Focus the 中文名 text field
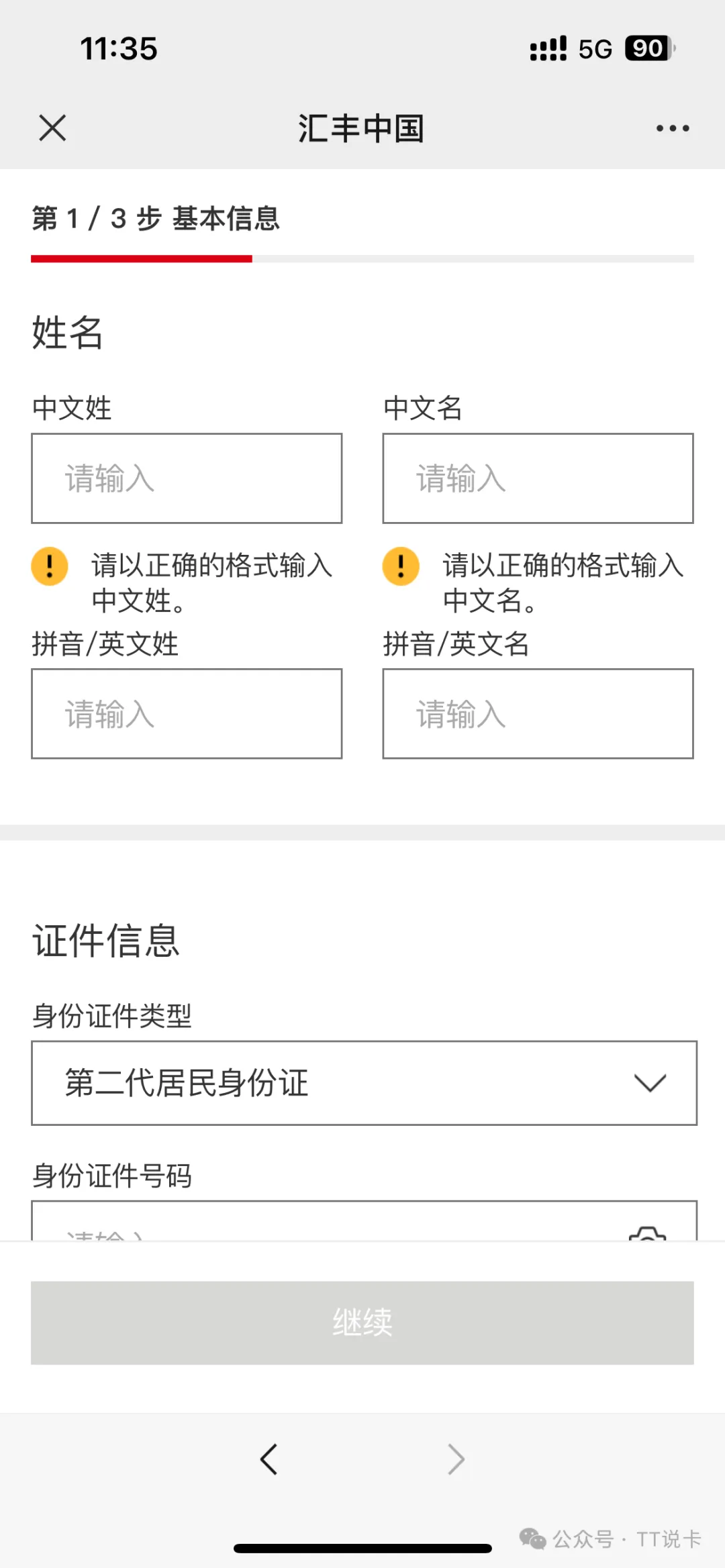 [x=538, y=478]
